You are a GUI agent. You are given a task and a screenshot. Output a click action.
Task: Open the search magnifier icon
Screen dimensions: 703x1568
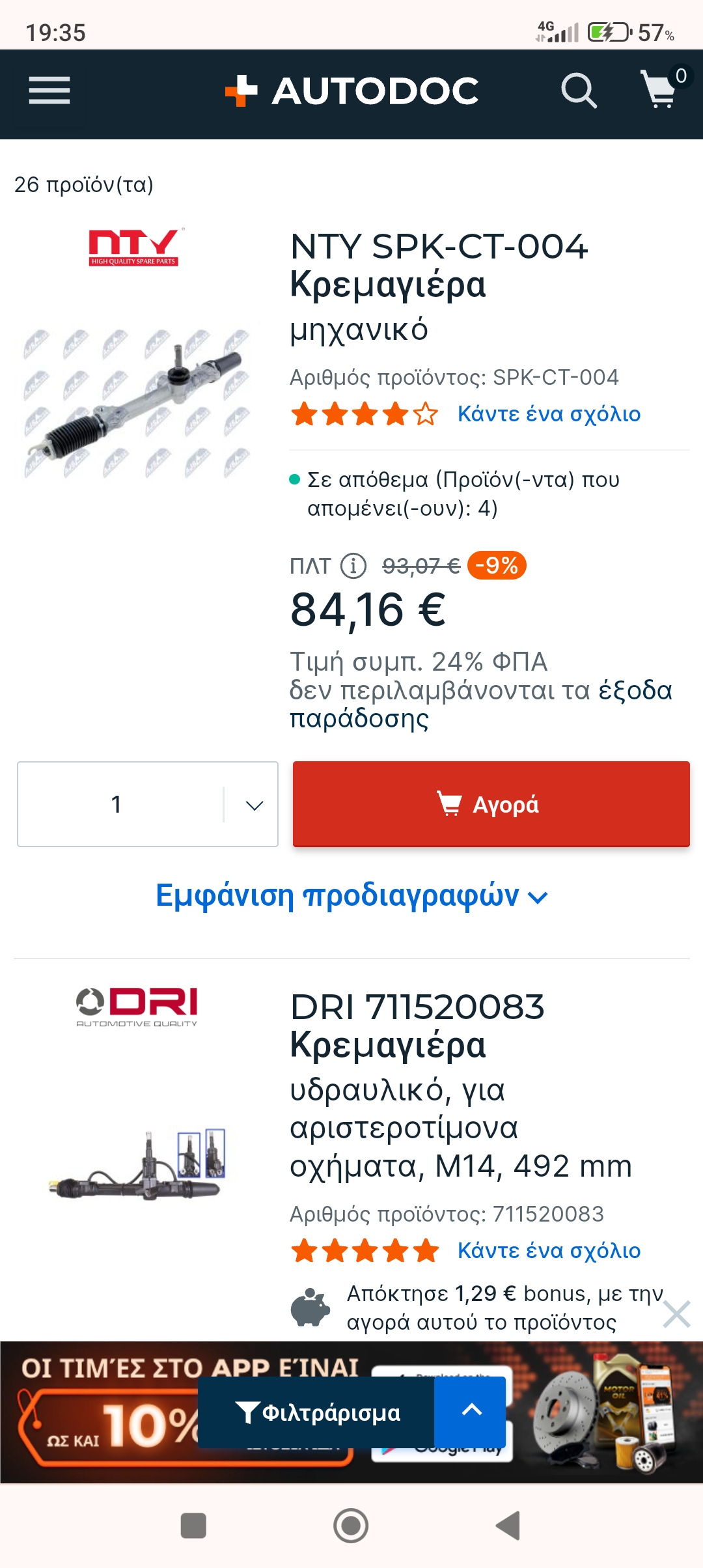point(579,91)
